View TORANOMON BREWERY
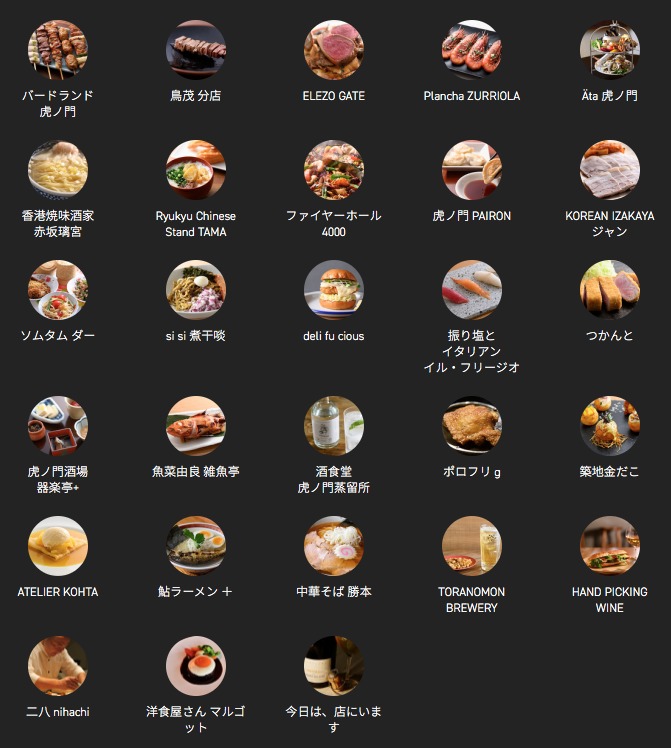 pyautogui.click(x=472, y=546)
